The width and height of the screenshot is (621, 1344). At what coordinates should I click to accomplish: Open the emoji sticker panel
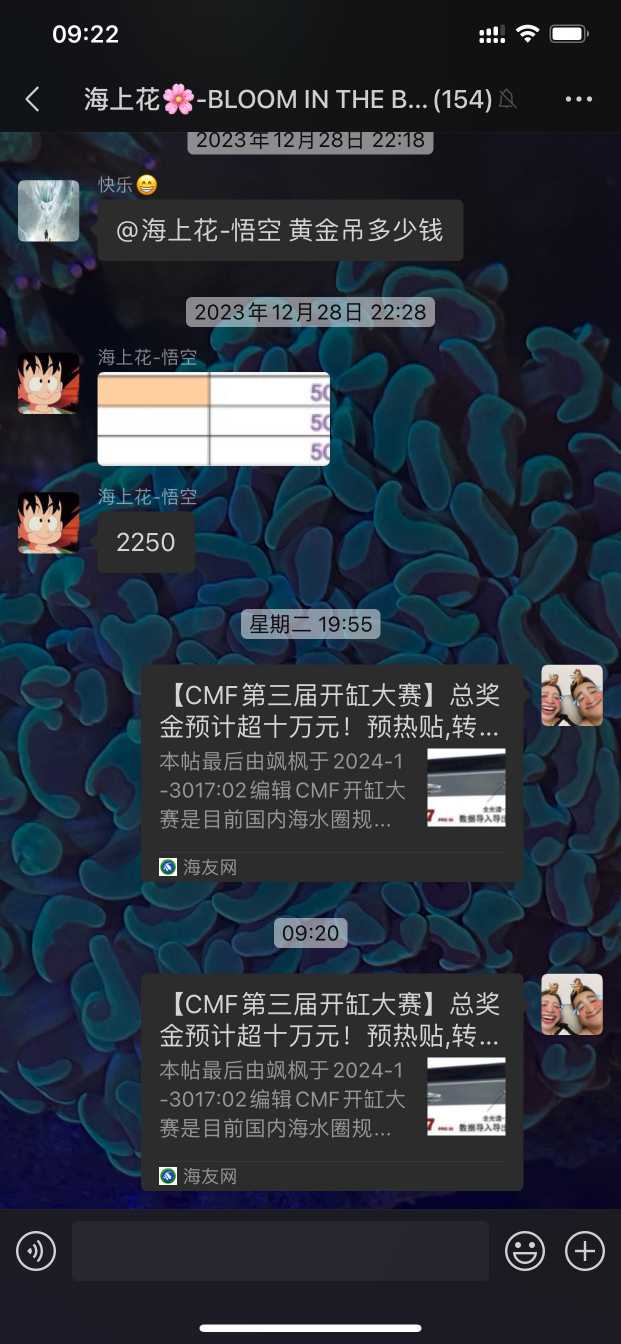pos(525,1251)
